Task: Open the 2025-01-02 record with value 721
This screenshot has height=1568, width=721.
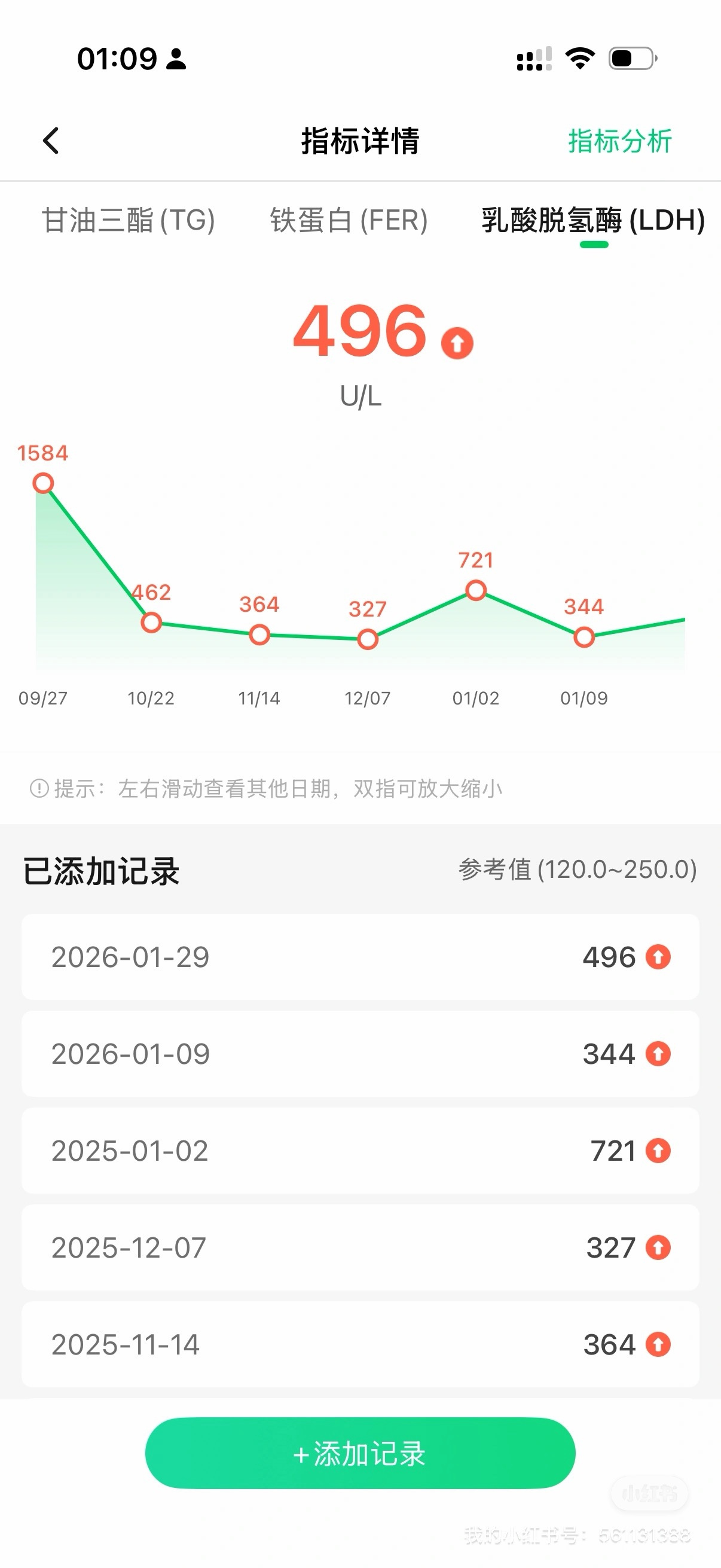Action: click(x=360, y=1151)
